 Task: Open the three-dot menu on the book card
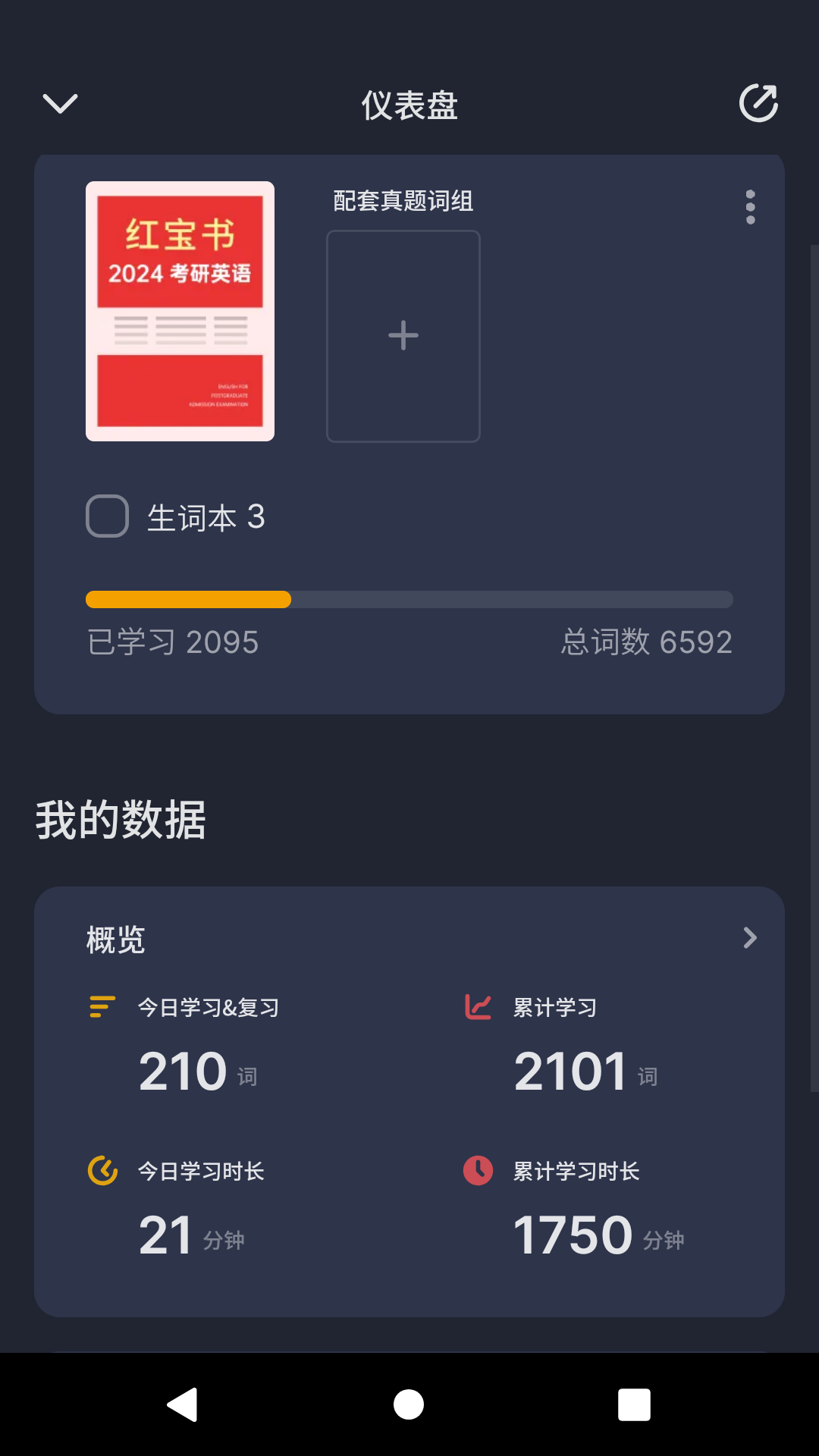750,207
